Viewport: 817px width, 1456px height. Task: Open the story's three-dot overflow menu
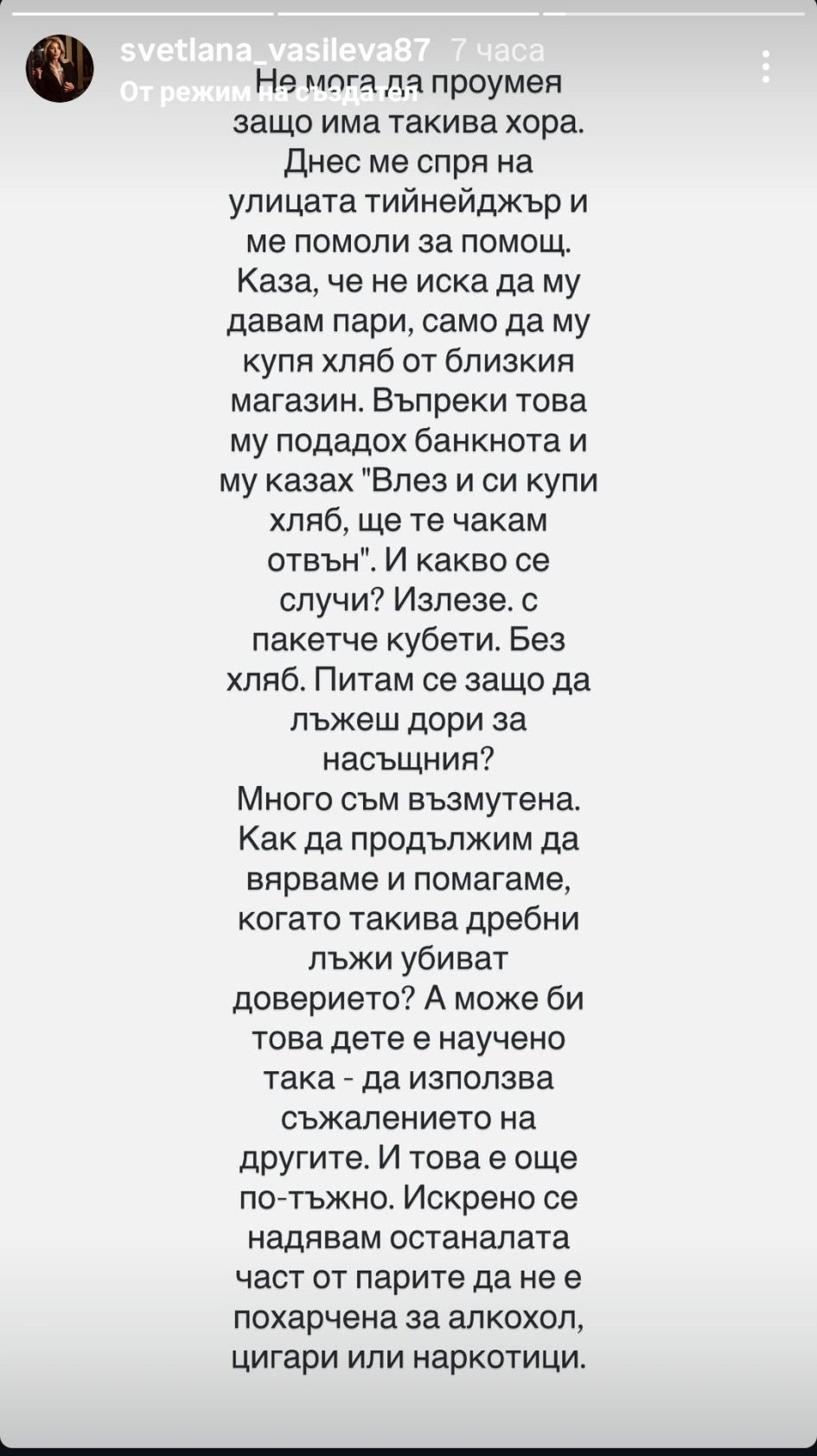[765, 67]
